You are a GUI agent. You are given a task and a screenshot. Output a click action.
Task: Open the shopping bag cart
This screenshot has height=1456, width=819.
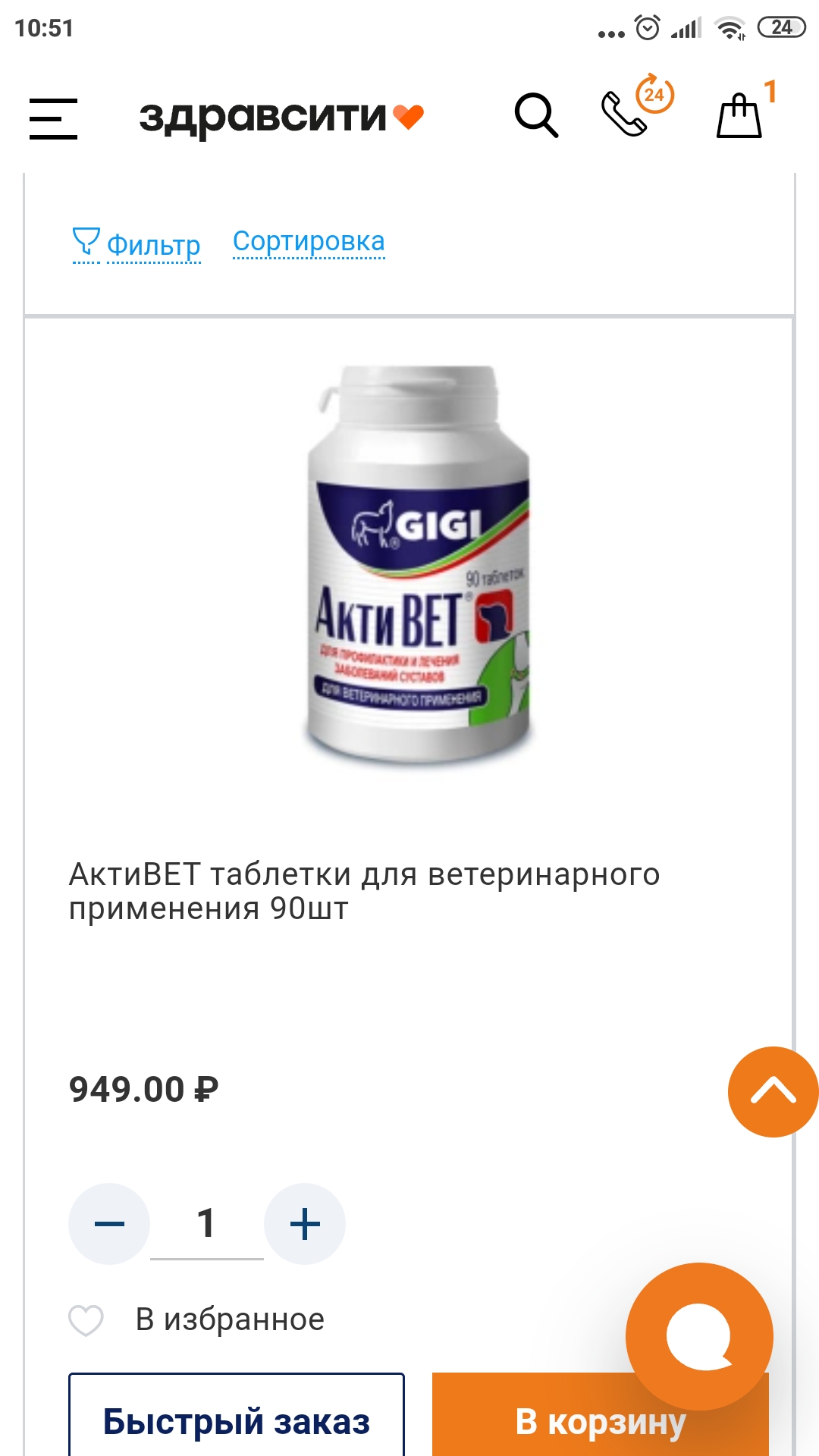739,115
